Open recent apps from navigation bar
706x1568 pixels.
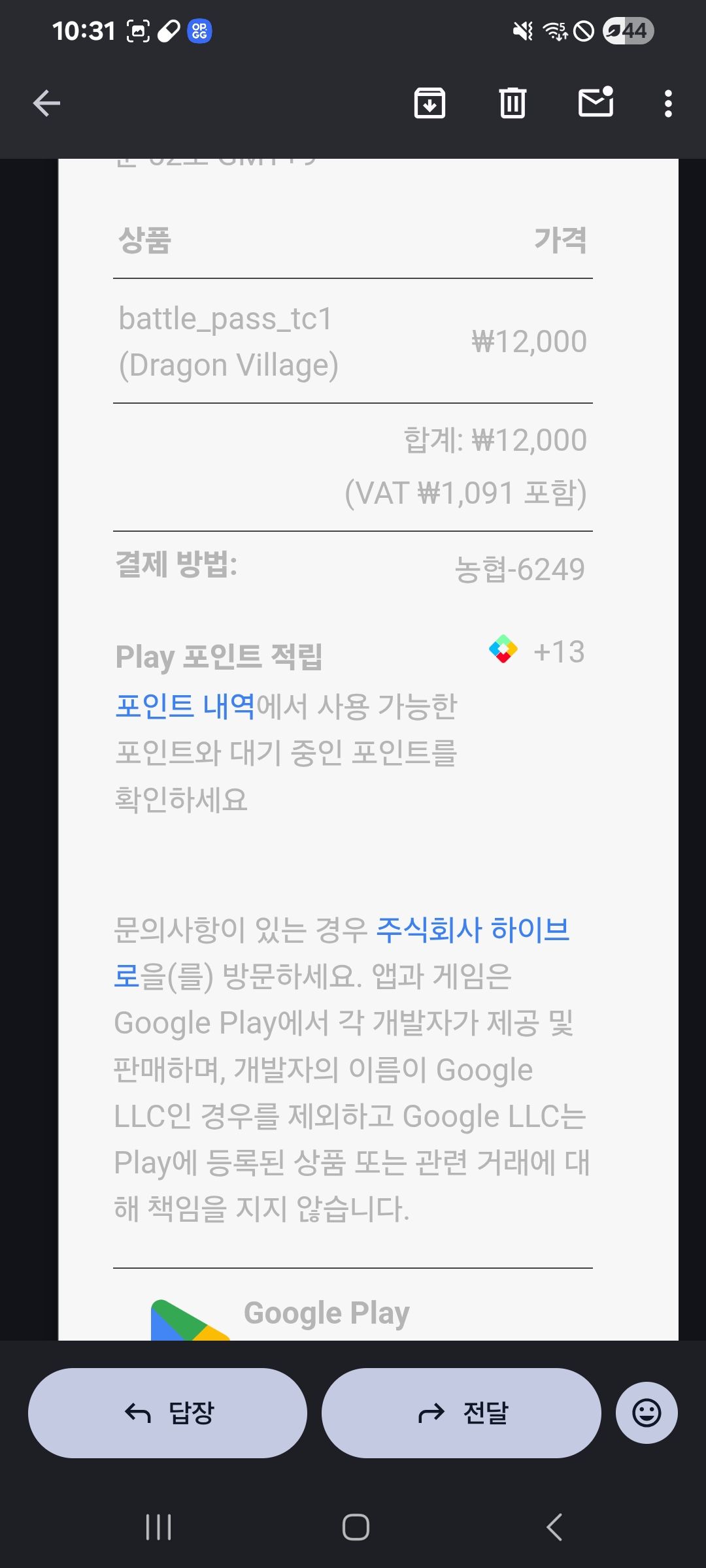(158, 1527)
